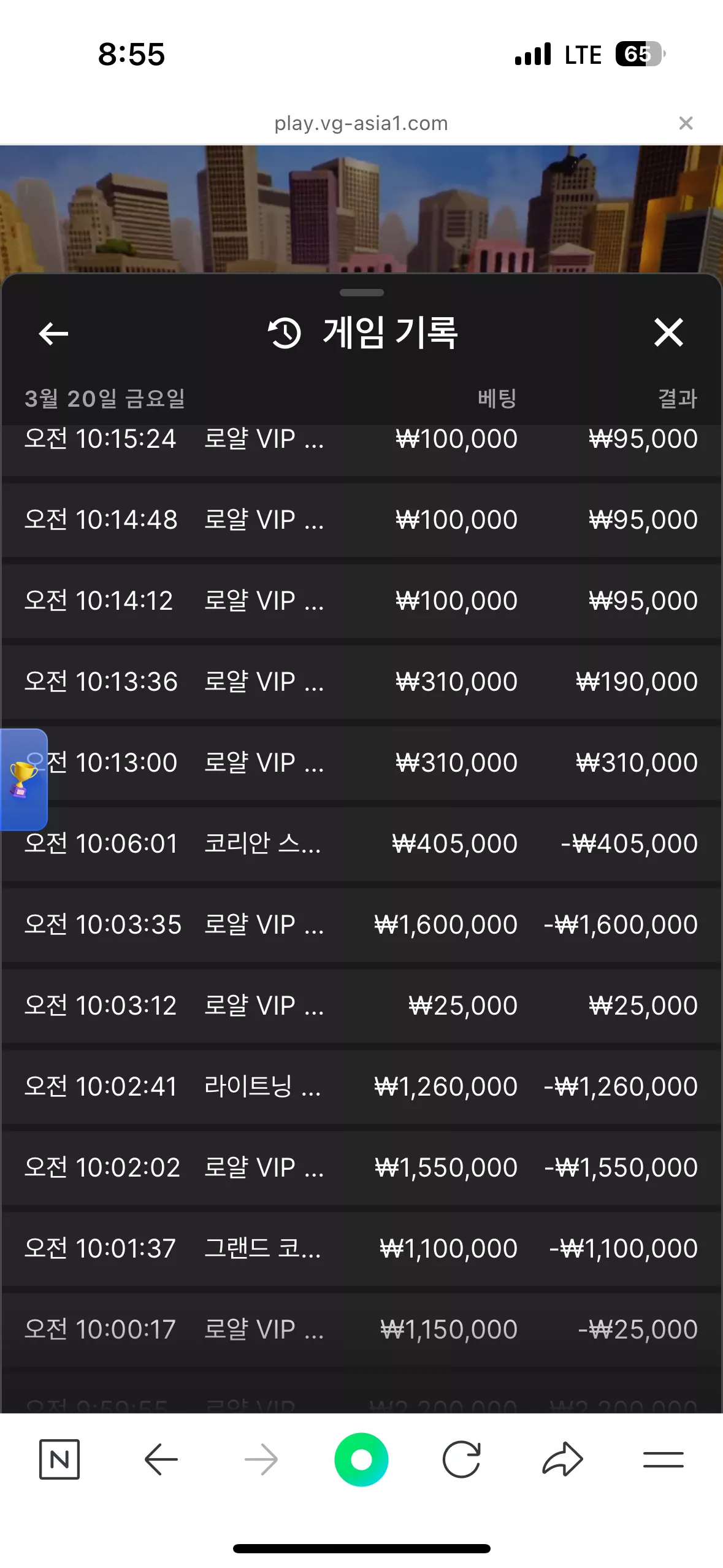Tap the green circle Naver button
The height and width of the screenshot is (1568, 723).
pyautogui.click(x=361, y=1459)
